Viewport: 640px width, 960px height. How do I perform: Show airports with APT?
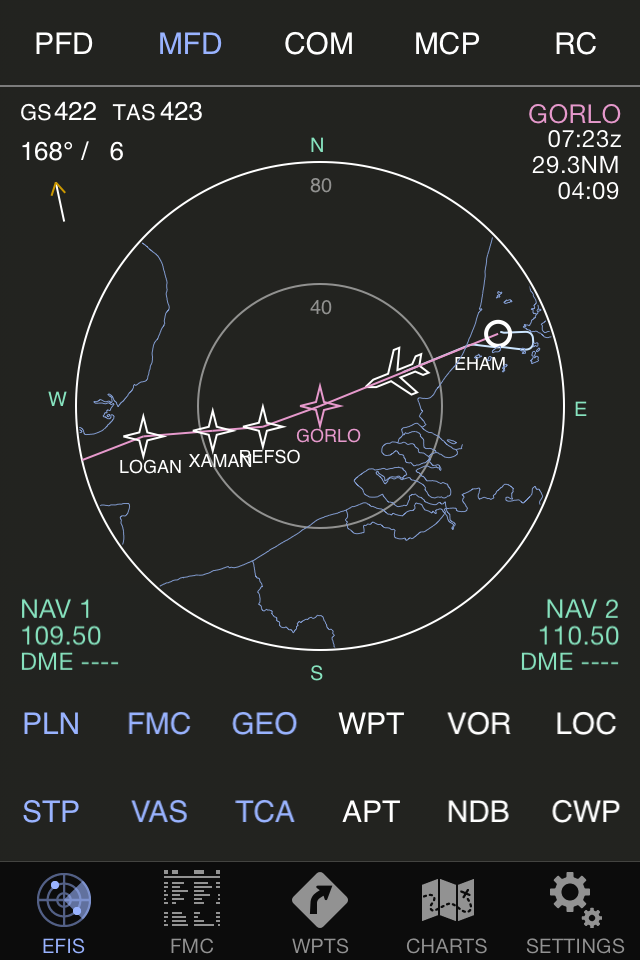pos(371,811)
